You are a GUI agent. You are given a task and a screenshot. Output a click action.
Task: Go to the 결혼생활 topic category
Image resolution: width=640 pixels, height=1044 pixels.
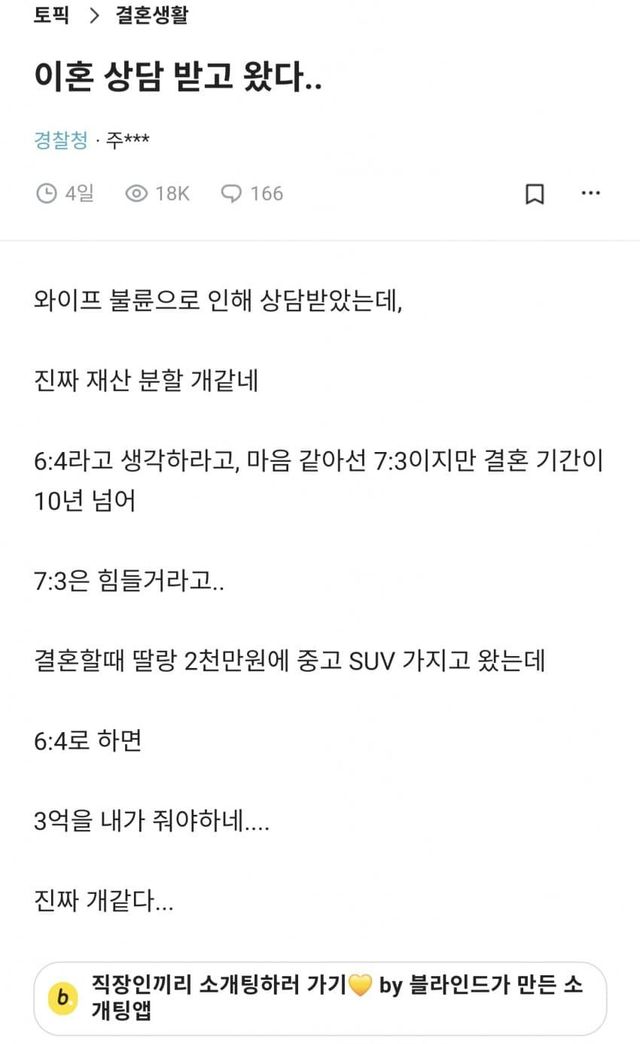point(152,15)
